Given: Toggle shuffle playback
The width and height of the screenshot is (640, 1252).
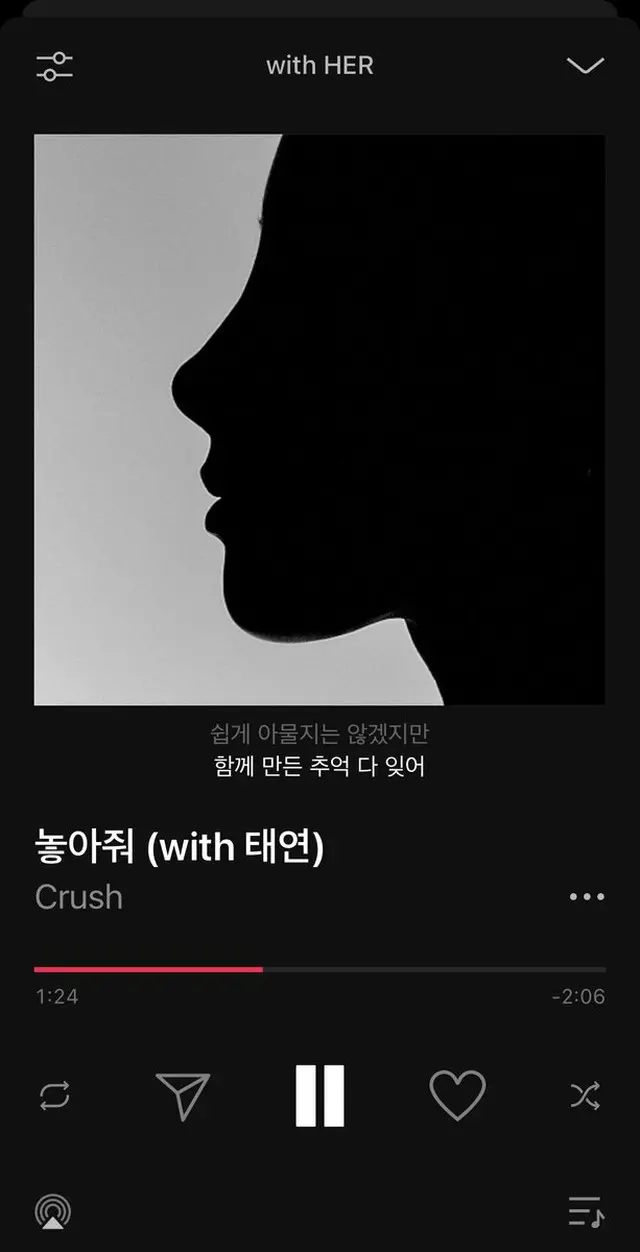Looking at the screenshot, I should pos(585,1096).
